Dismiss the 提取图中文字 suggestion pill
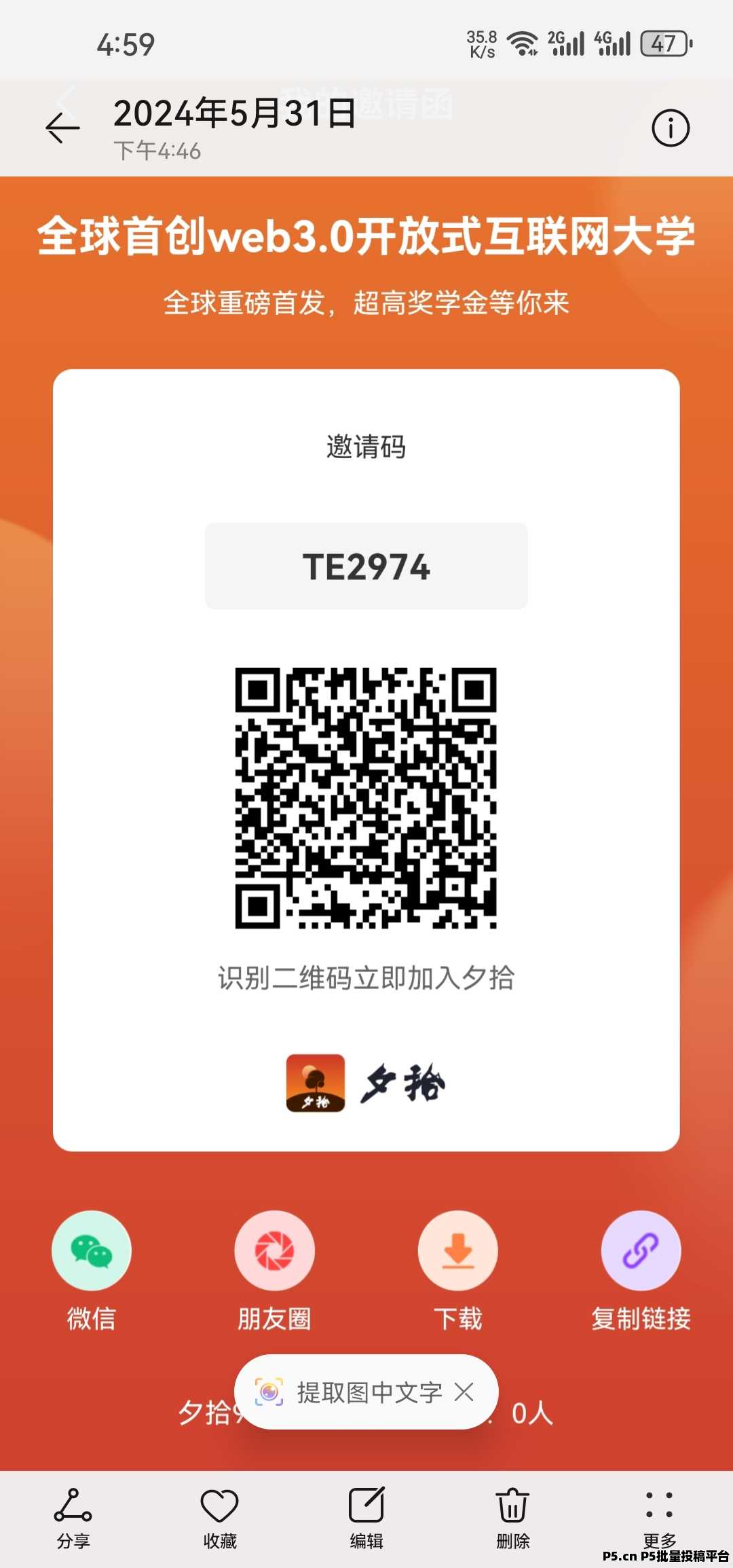 point(464,1392)
